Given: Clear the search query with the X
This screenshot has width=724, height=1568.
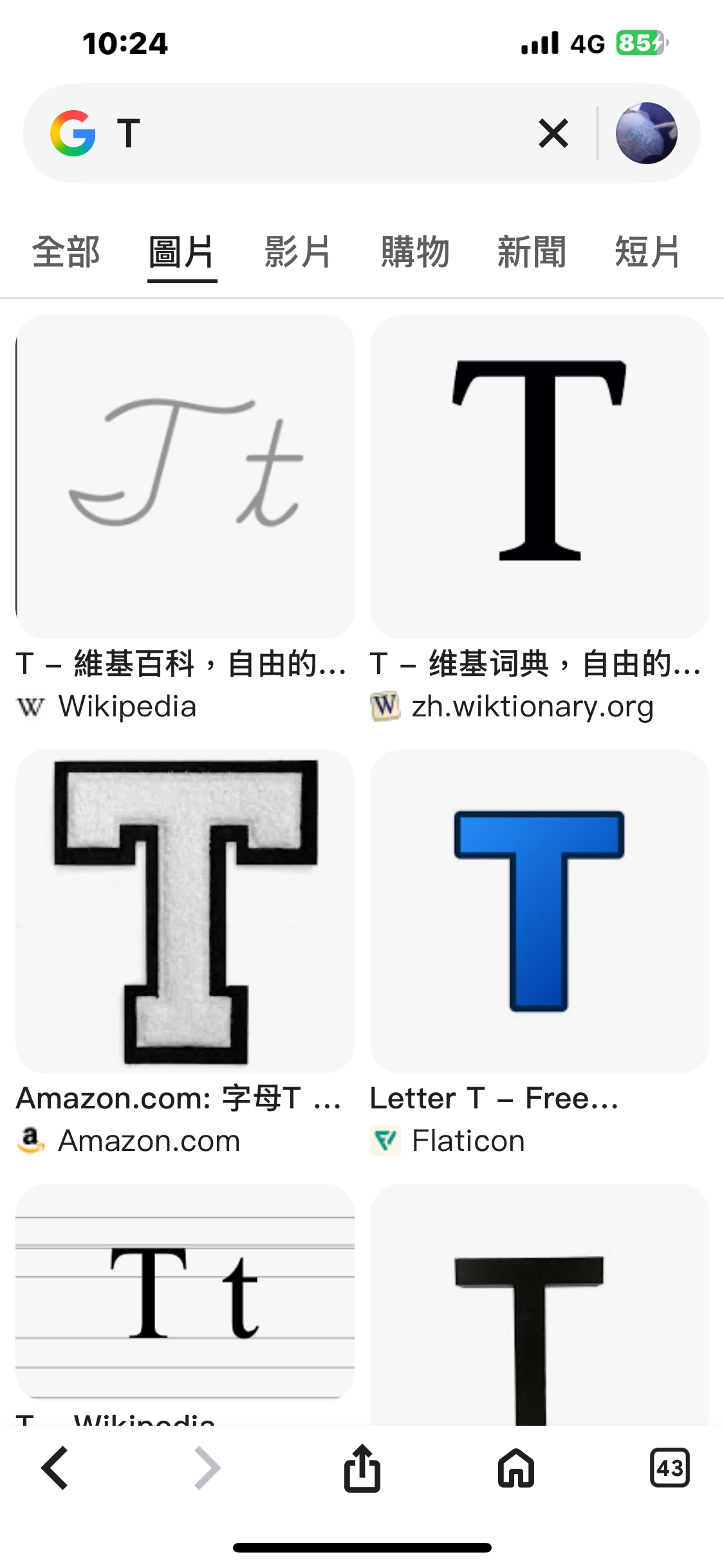Looking at the screenshot, I should click(553, 133).
